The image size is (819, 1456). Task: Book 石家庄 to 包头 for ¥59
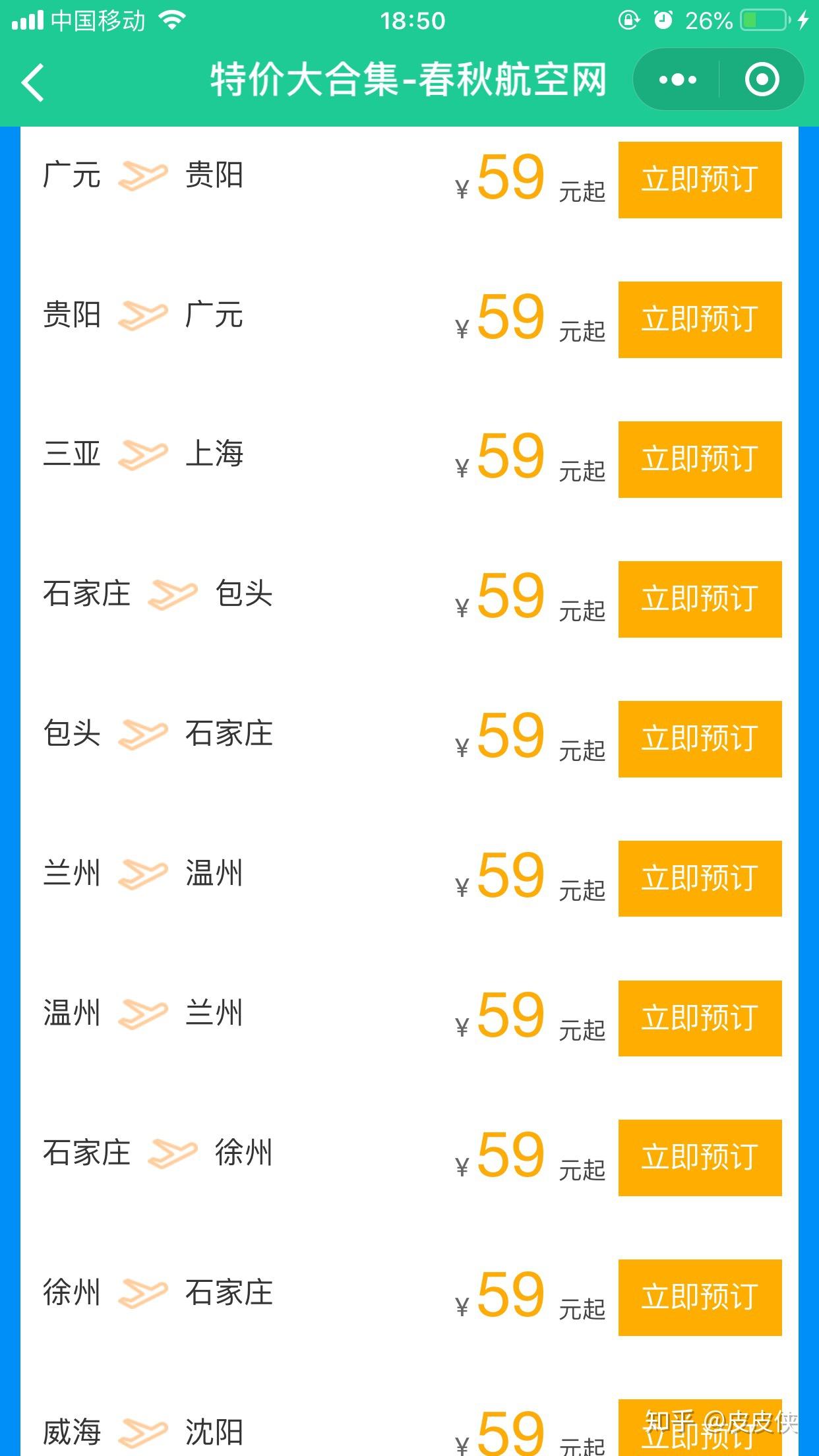click(700, 599)
